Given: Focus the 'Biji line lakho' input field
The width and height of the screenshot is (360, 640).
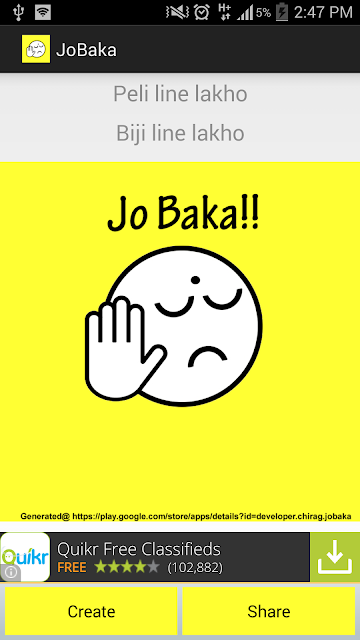Looking at the screenshot, I should tap(180, 133).
